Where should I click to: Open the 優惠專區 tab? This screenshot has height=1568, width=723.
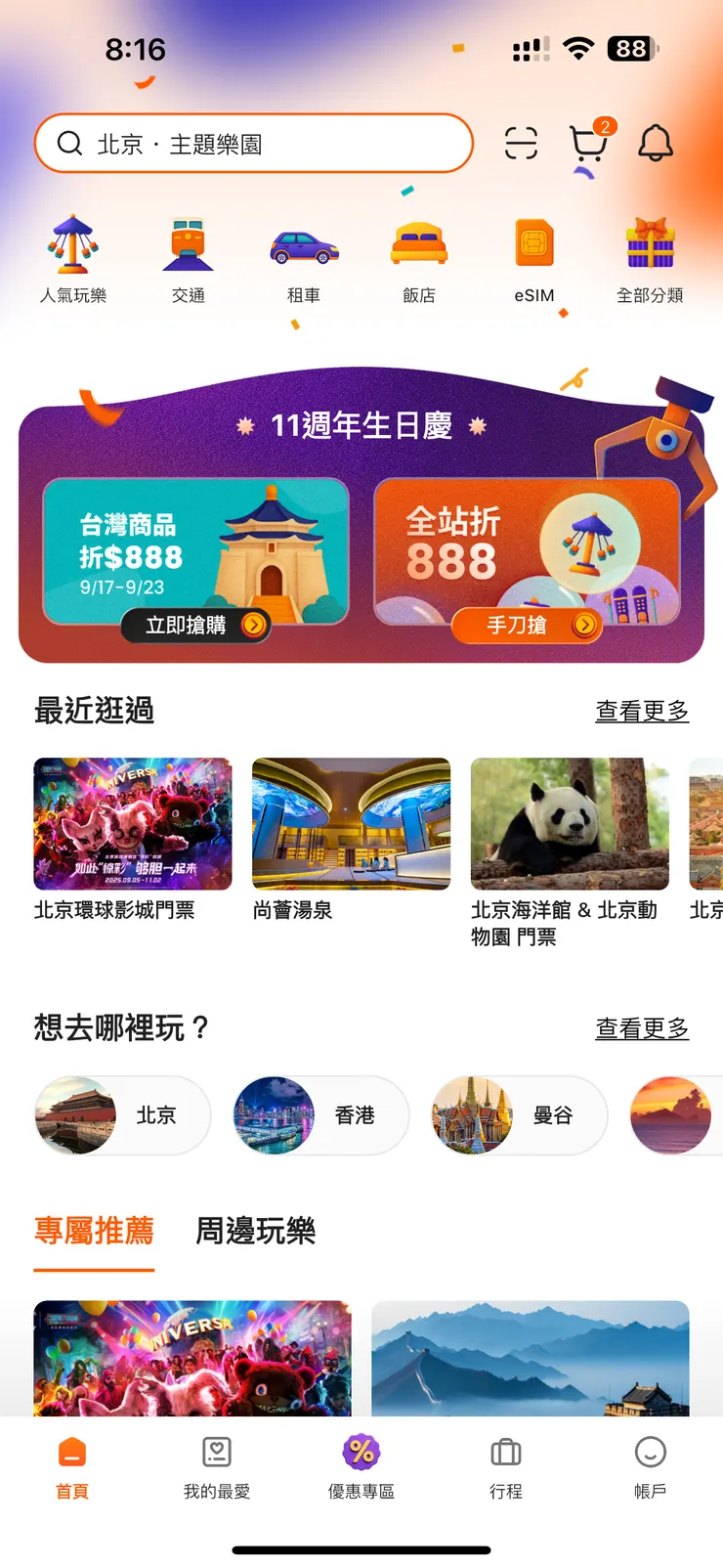point(361,1466)
